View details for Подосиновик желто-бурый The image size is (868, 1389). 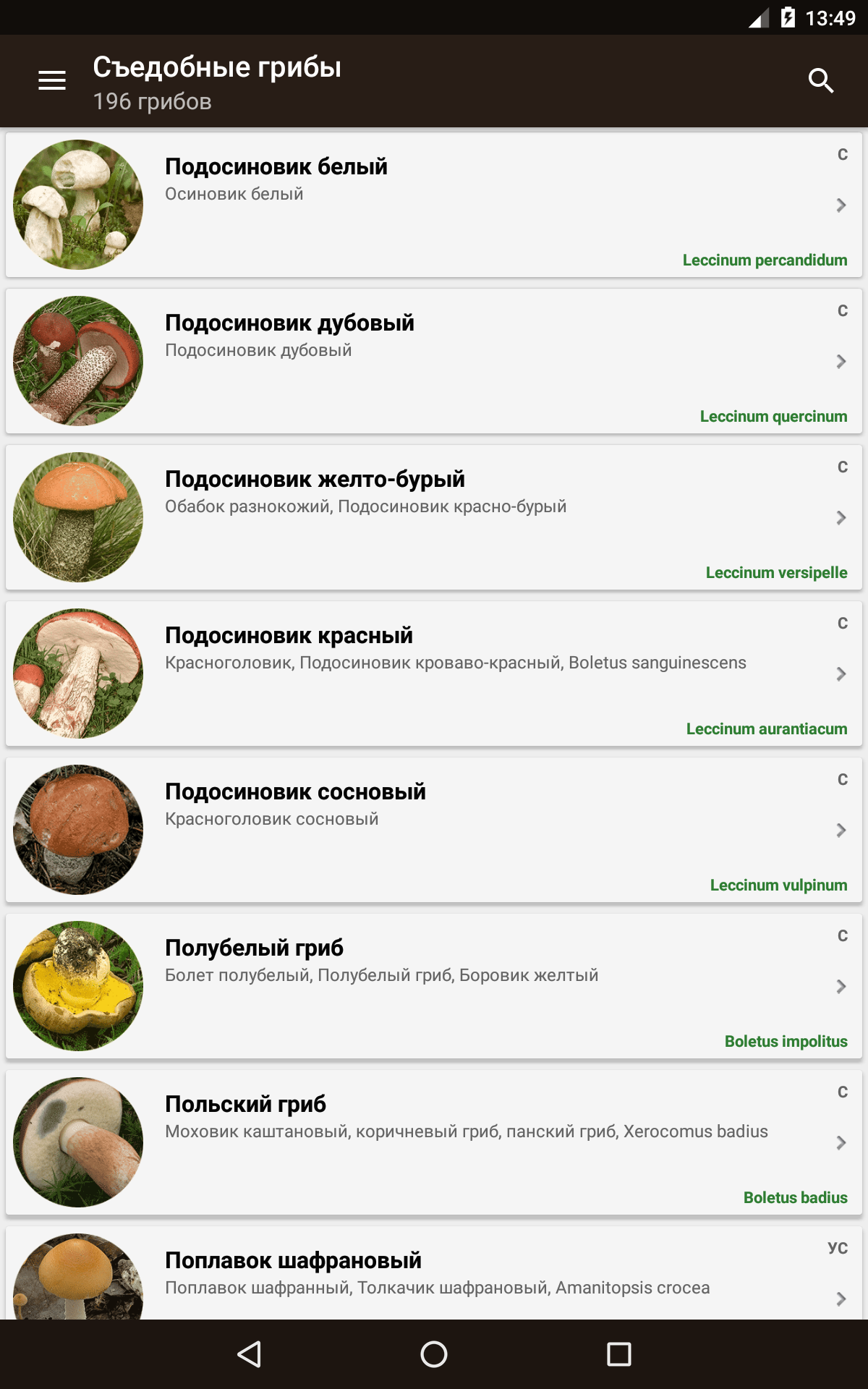[434, 517]
